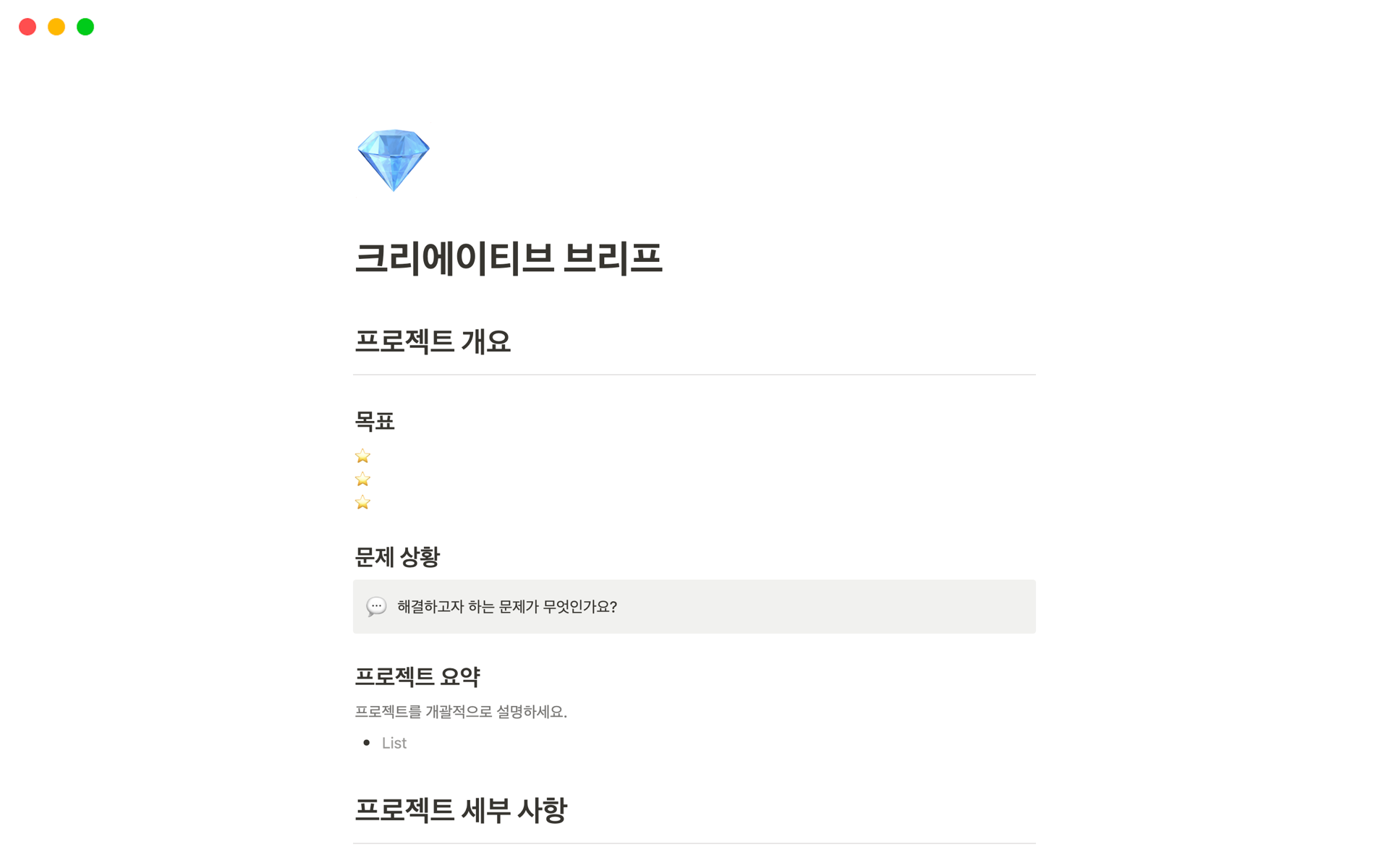
Task: Click the List bullet placeholder
Action: [x=394, y=743]
